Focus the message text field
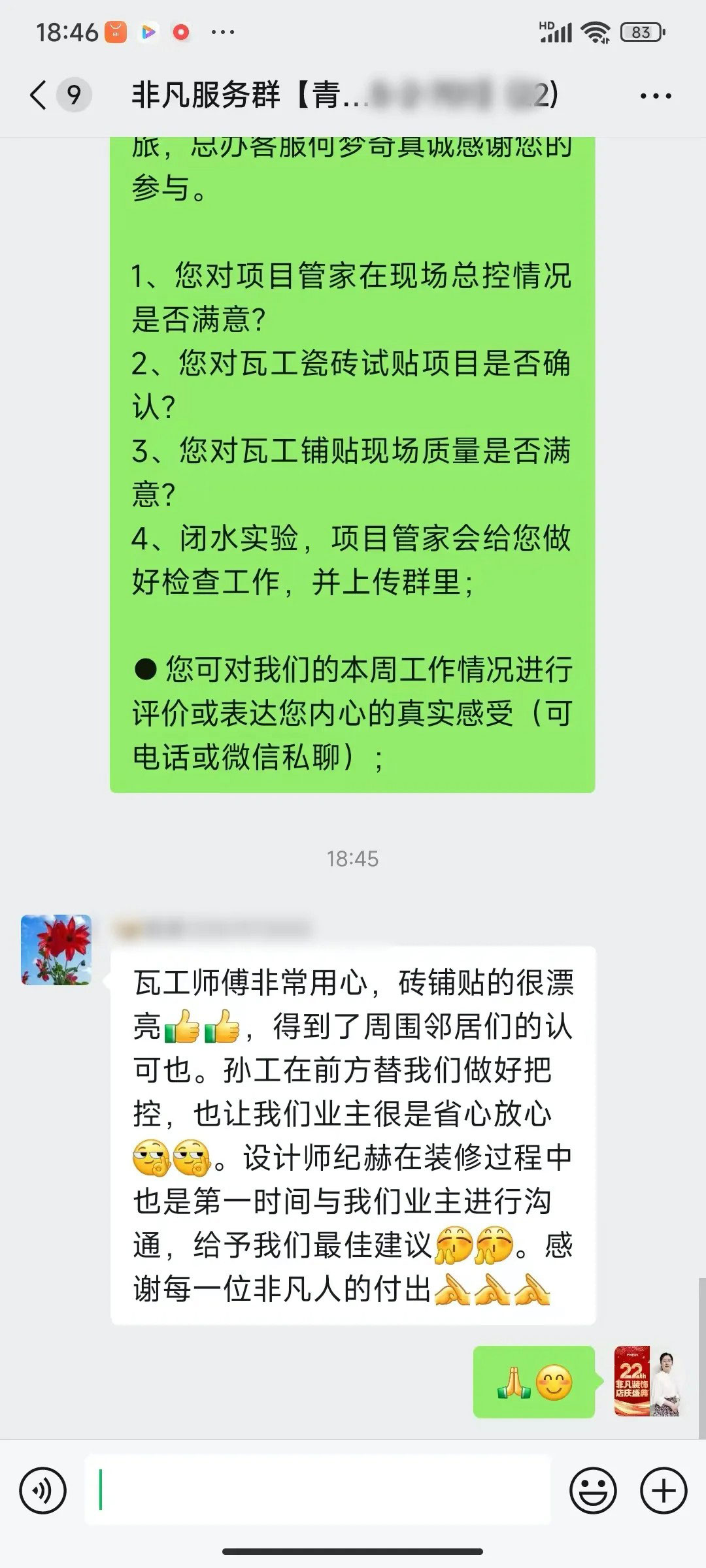Screen dimensions: 706x1568 coord(318,1491)
